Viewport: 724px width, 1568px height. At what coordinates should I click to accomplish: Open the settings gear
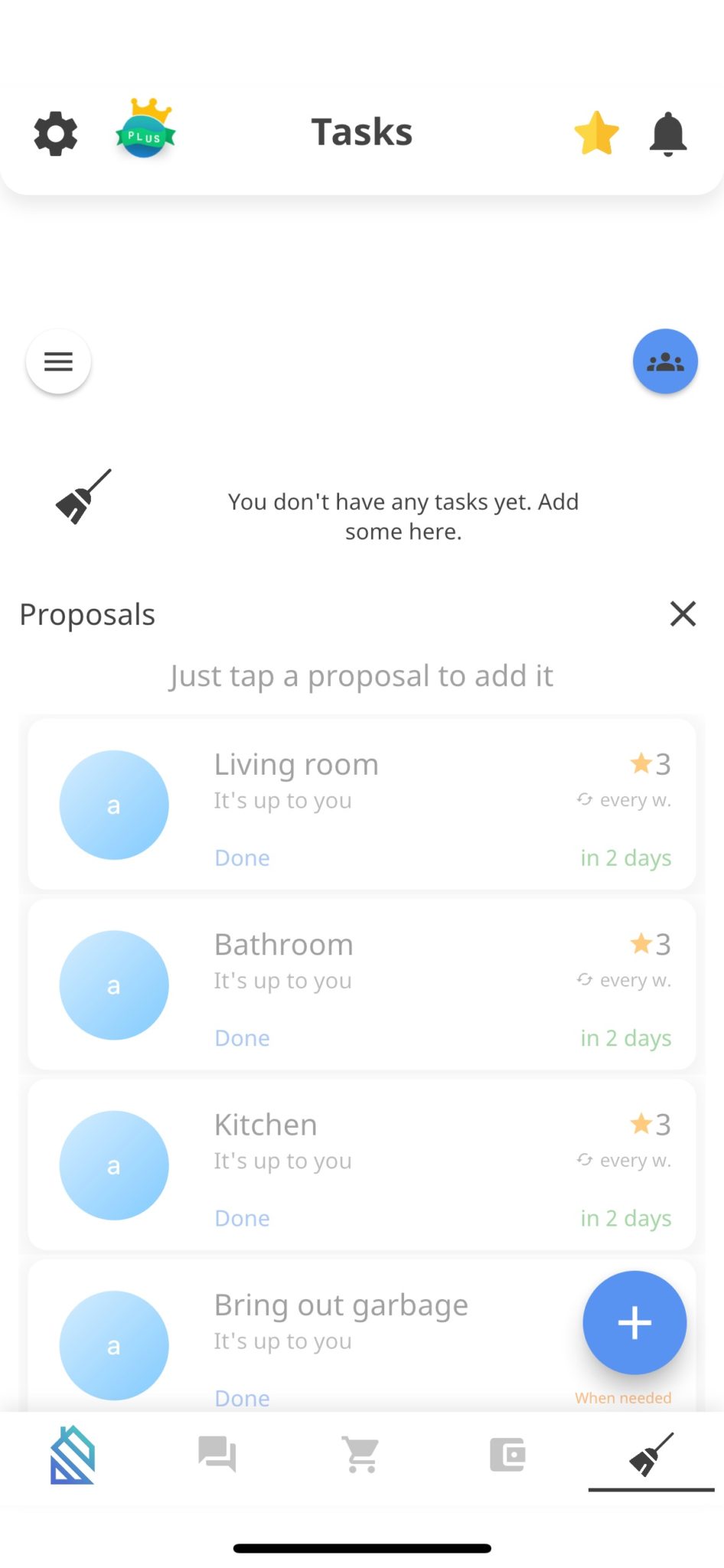[54, 132]
